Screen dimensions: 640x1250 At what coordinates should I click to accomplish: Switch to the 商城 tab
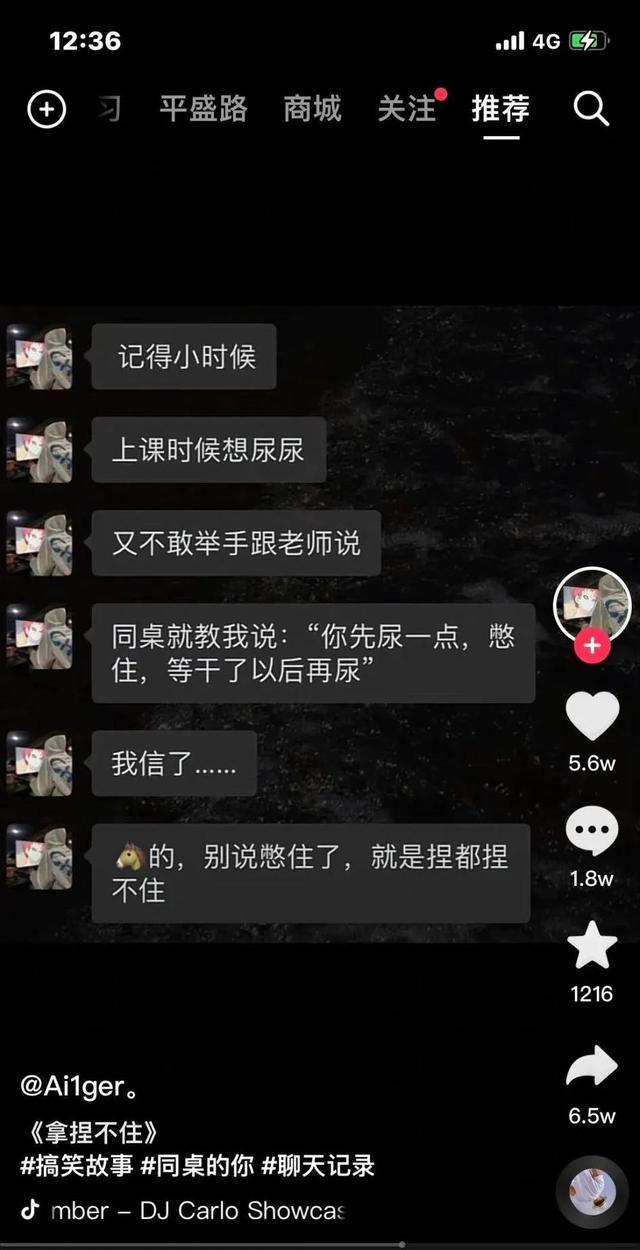click(x=312, y=109)
